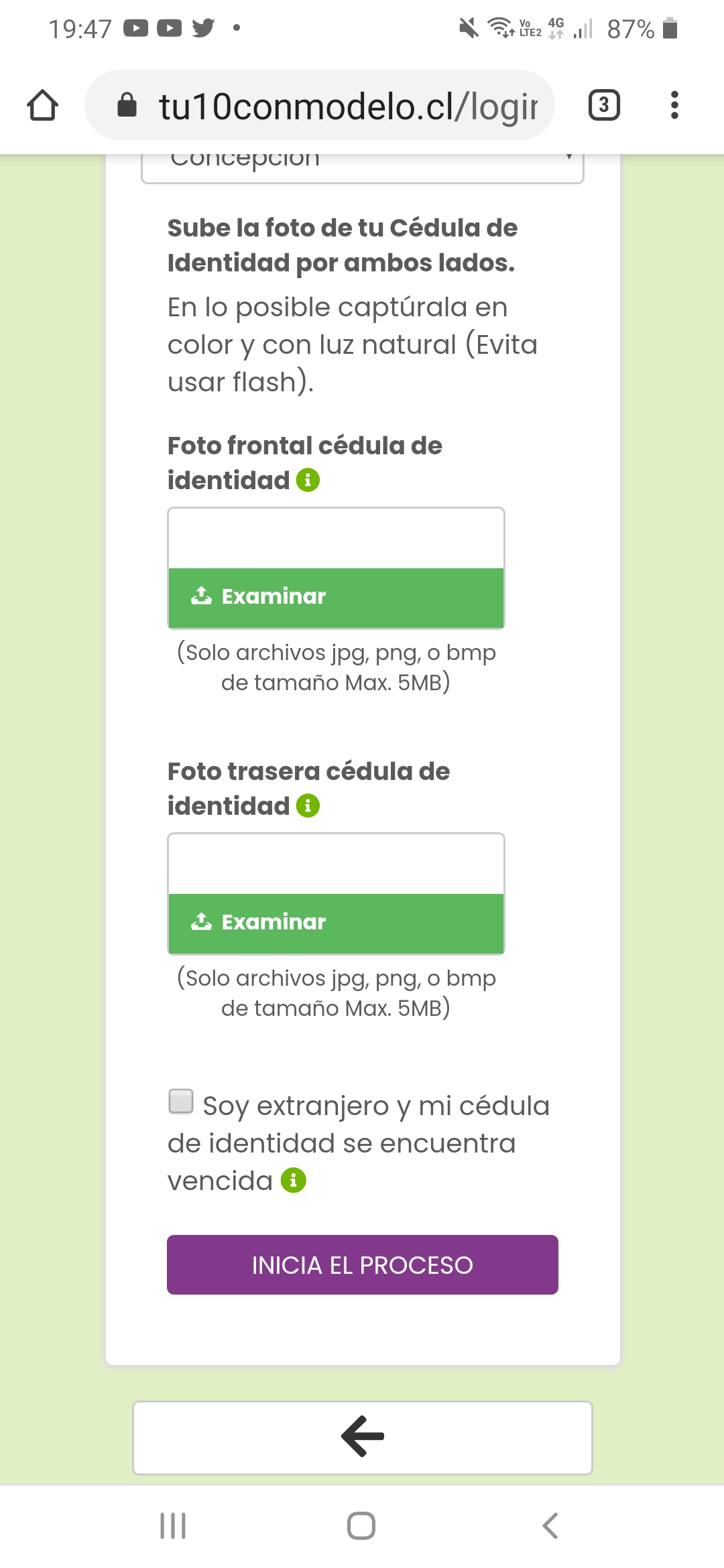Check the Soy extranjero checkbox
Viewport: 724px width, 1568px height.
(181, 1101)
